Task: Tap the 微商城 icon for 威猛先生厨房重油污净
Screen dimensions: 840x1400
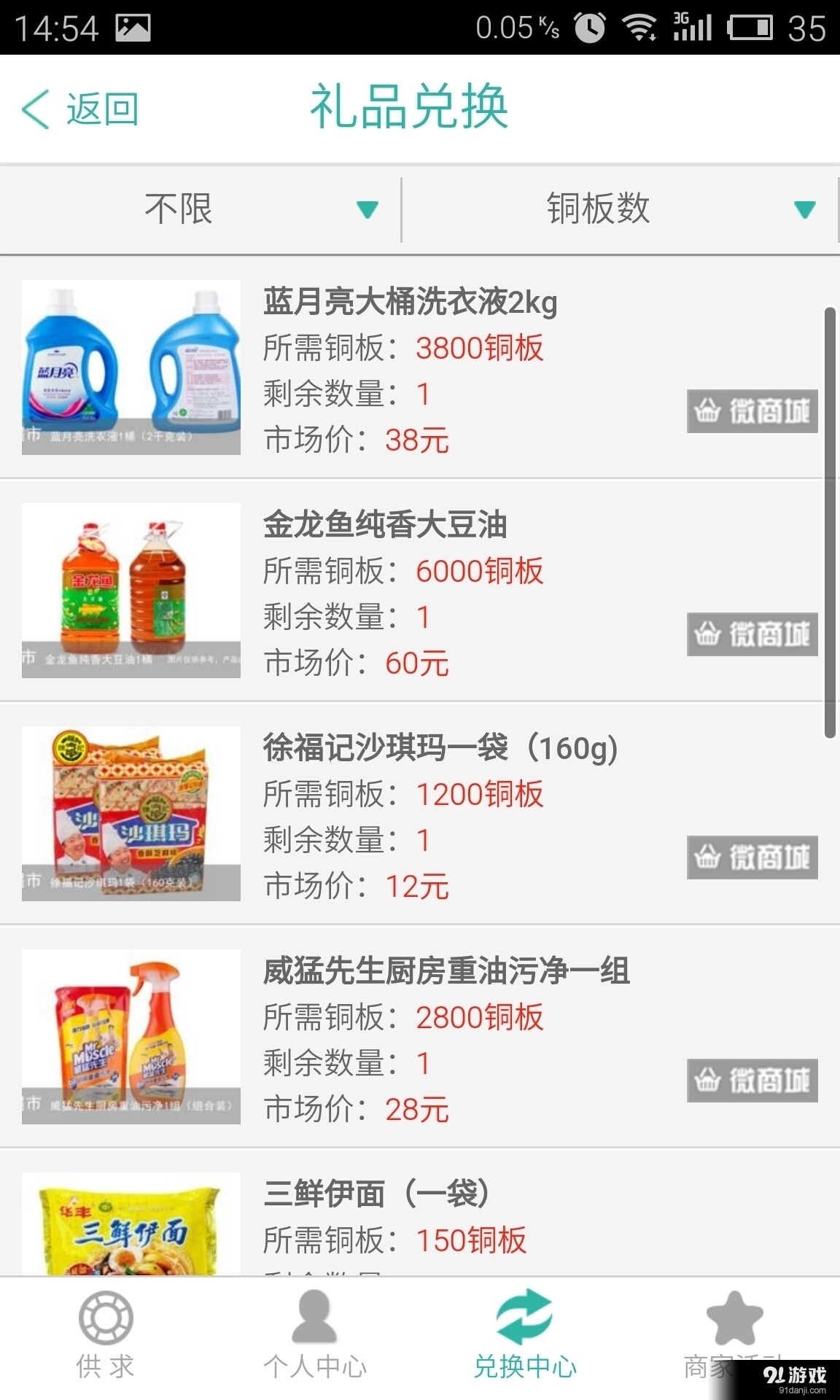Action: pos(752,1081)
